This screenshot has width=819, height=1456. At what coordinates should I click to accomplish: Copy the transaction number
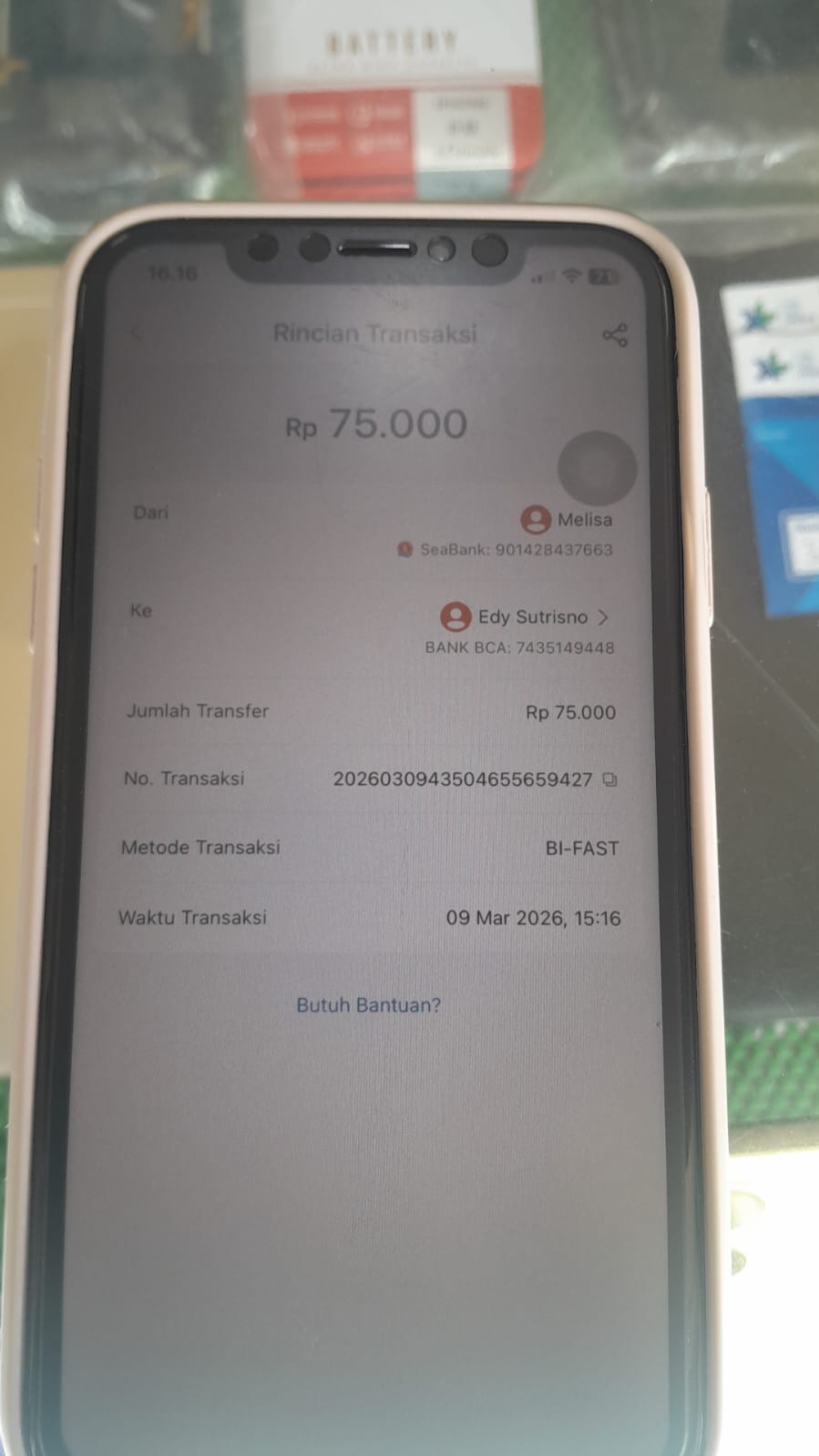[x=610, y=779]
